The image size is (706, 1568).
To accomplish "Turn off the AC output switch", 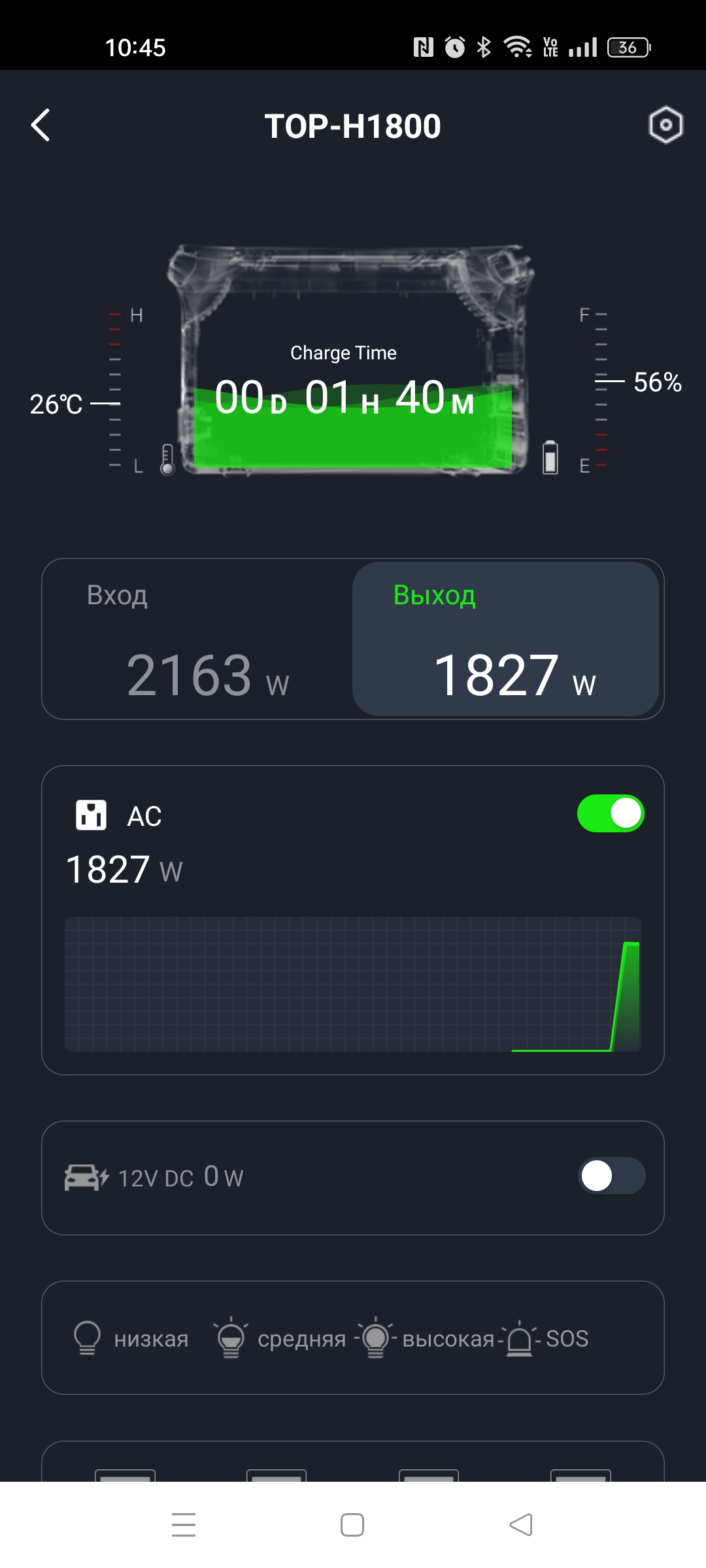I will [x=611, y=813].
